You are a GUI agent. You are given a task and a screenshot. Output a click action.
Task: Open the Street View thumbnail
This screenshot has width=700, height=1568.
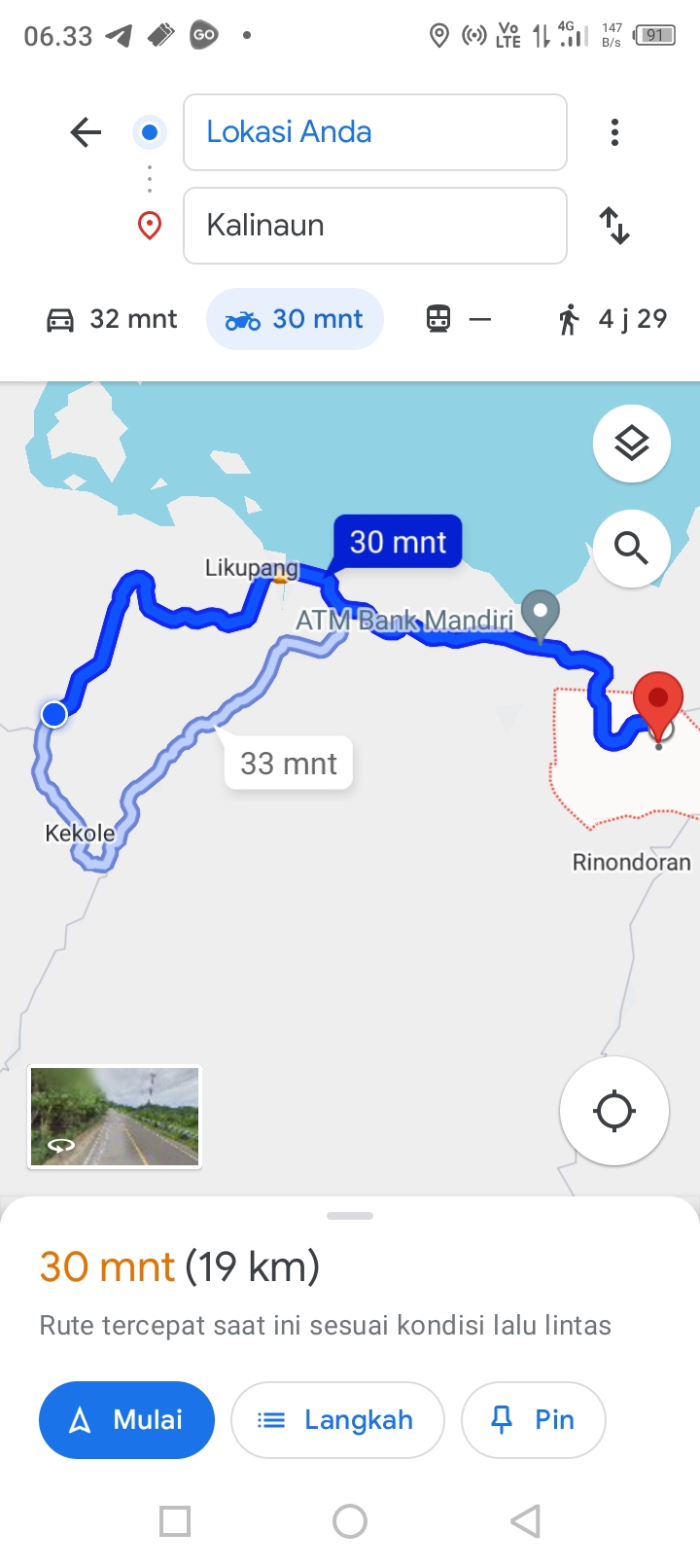(115, 1117)
